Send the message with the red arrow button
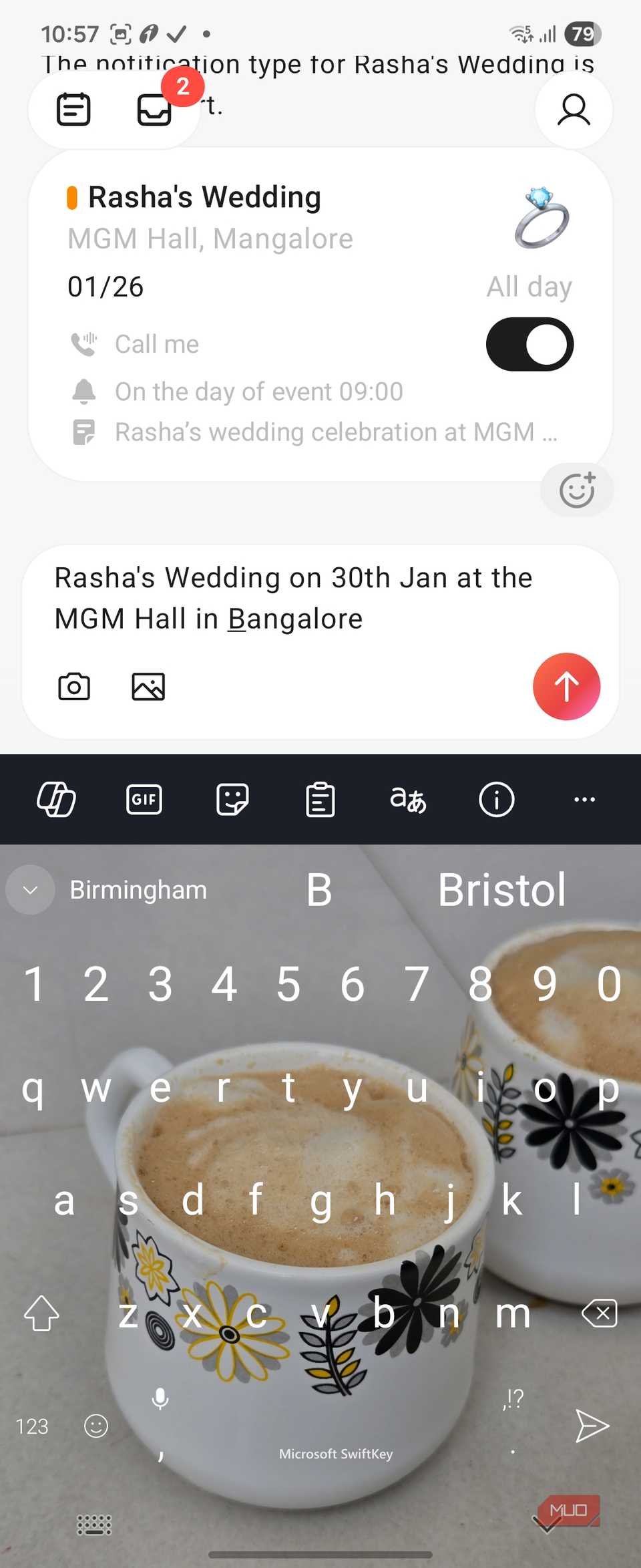Image resolution: width=641 pixels, height=1568 pixels. pos(566,687)
